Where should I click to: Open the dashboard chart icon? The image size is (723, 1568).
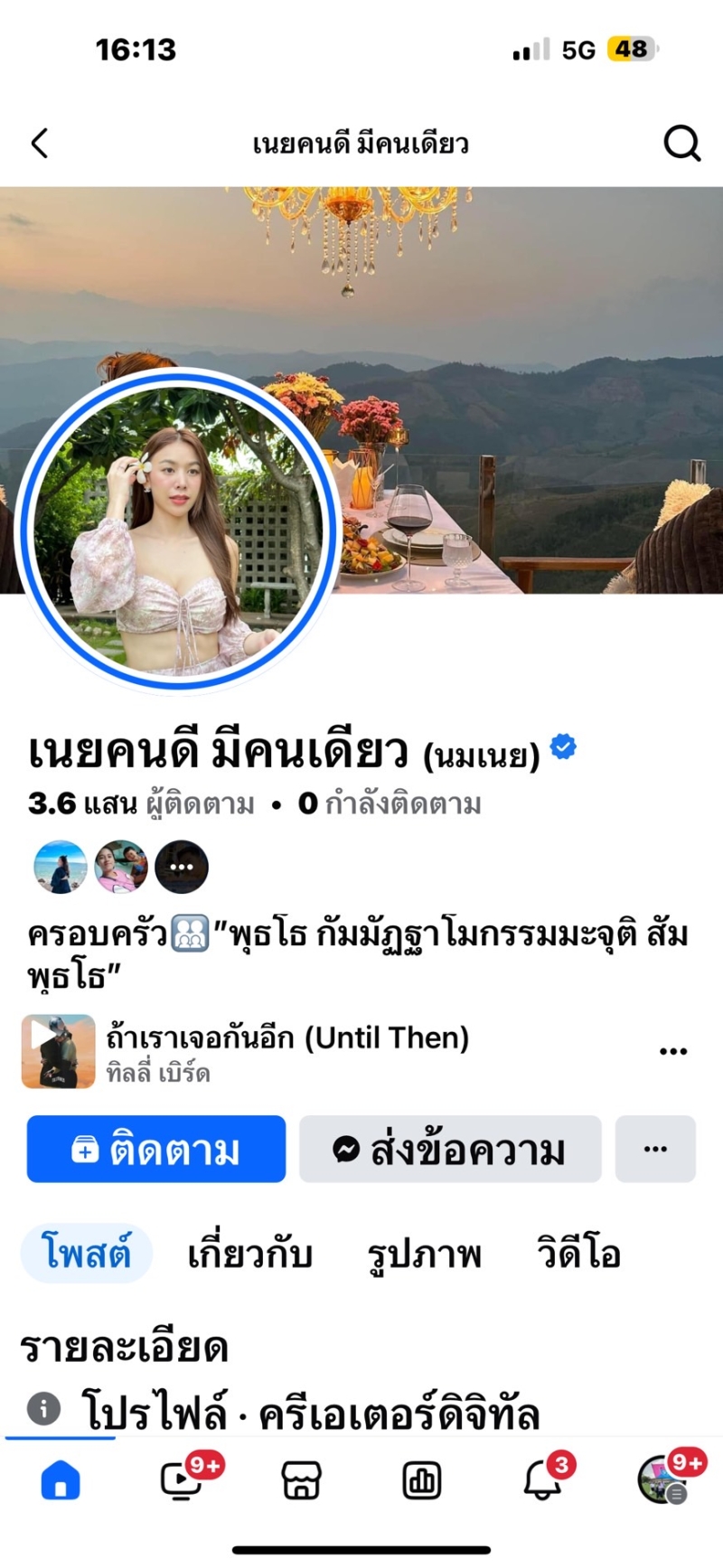point(421,1480)
